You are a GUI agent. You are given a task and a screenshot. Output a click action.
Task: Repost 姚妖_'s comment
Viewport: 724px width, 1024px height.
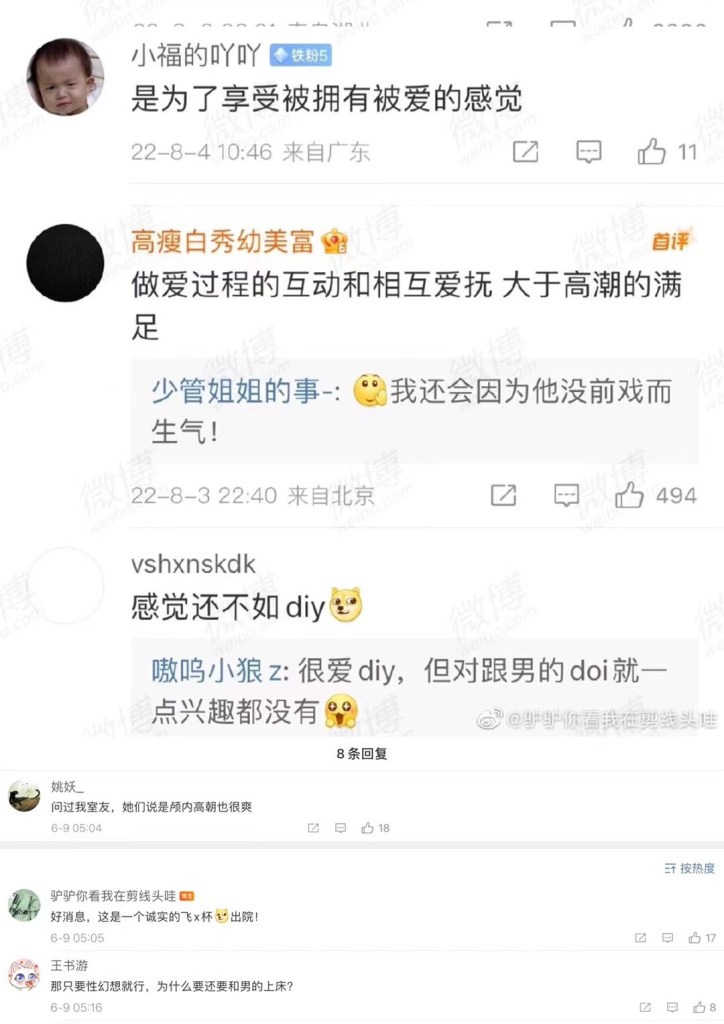(314, 828)
